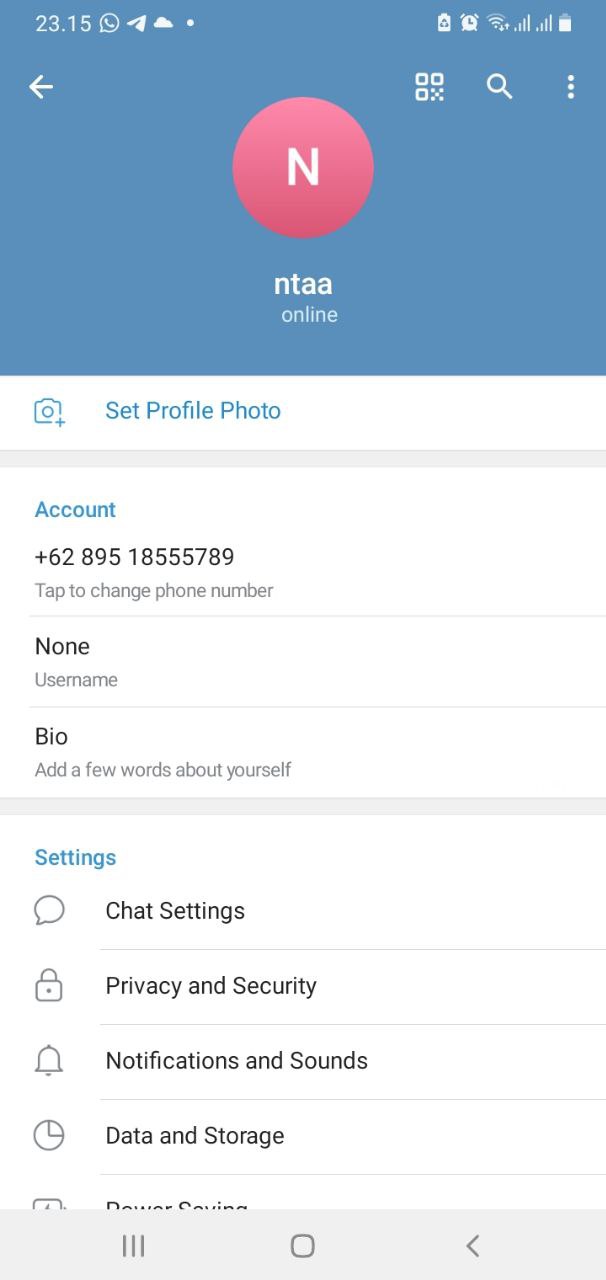
Task: Tap Set Profile Photo
Action: click(192, 411)
